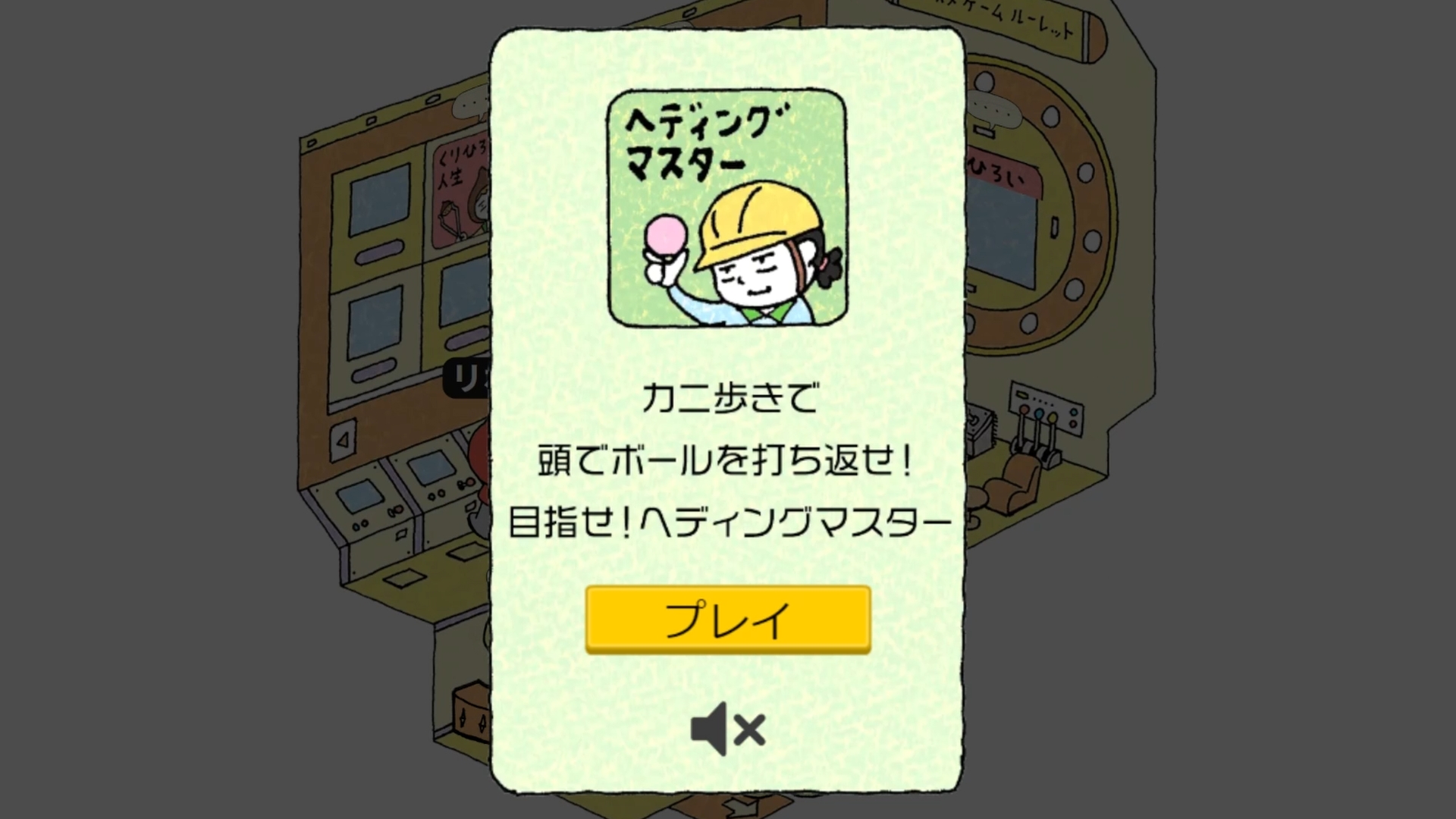Toggle the muted sound speaker icon
1456x819 pixels.
point(727,729)
